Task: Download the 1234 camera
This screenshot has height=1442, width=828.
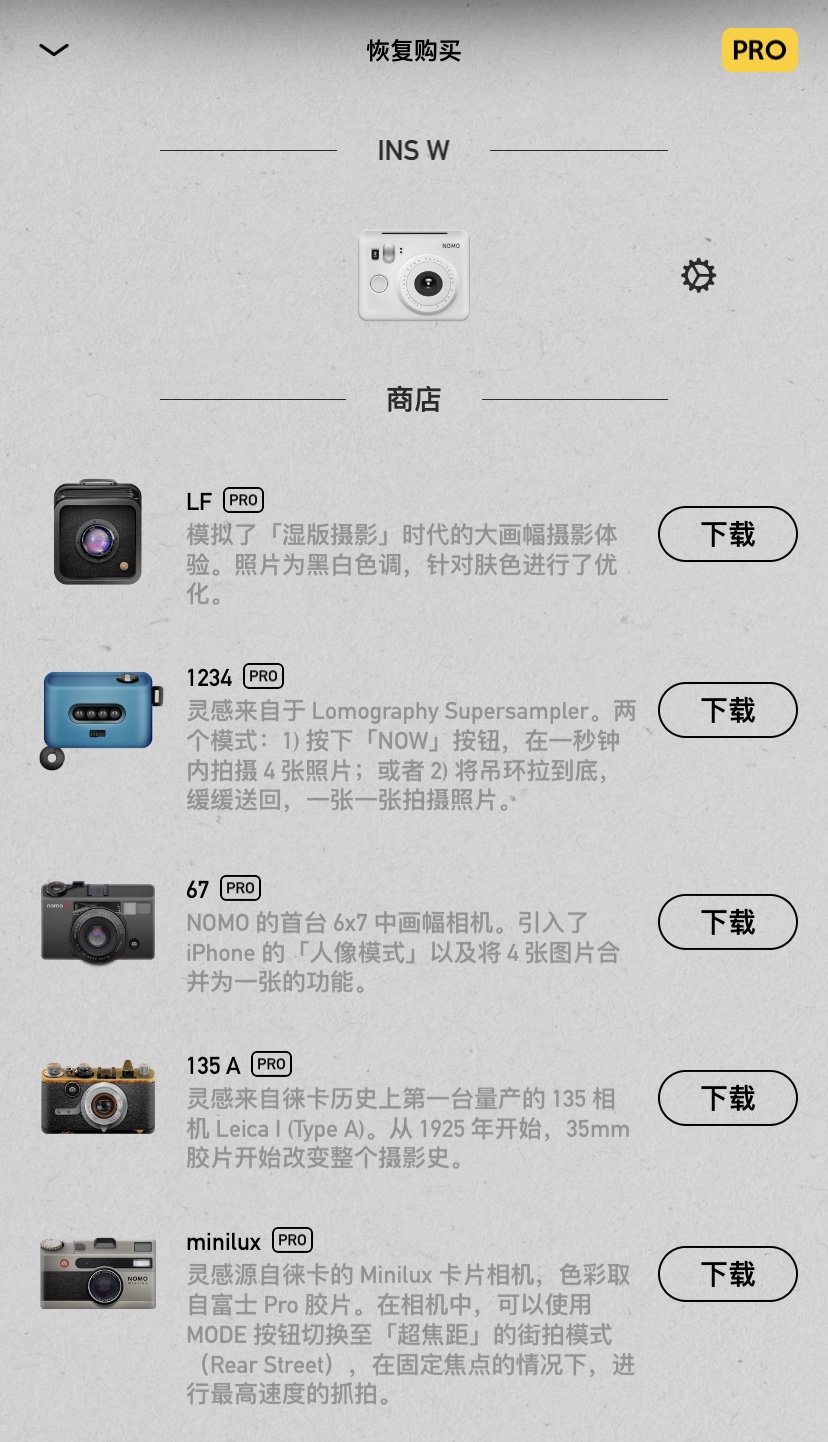Action: click(x=728, y=710)
